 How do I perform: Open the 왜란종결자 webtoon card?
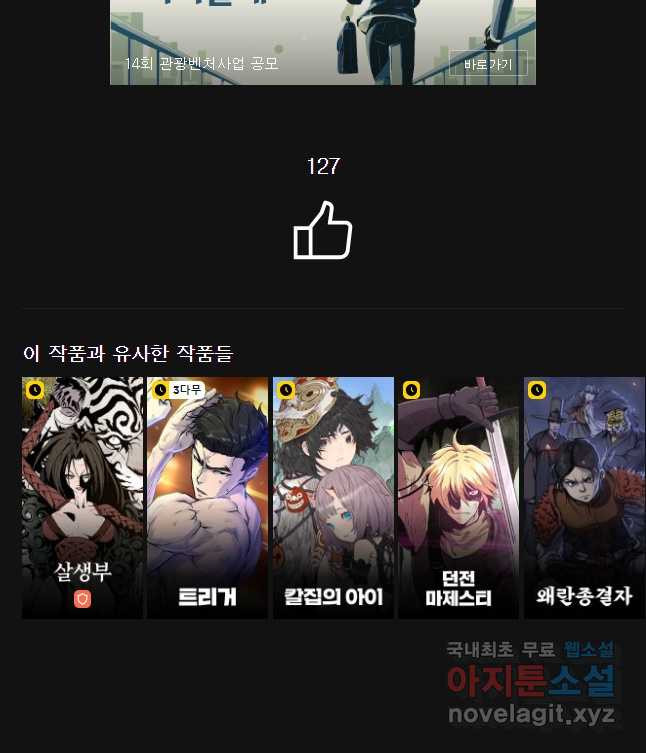tap(584, 498)
